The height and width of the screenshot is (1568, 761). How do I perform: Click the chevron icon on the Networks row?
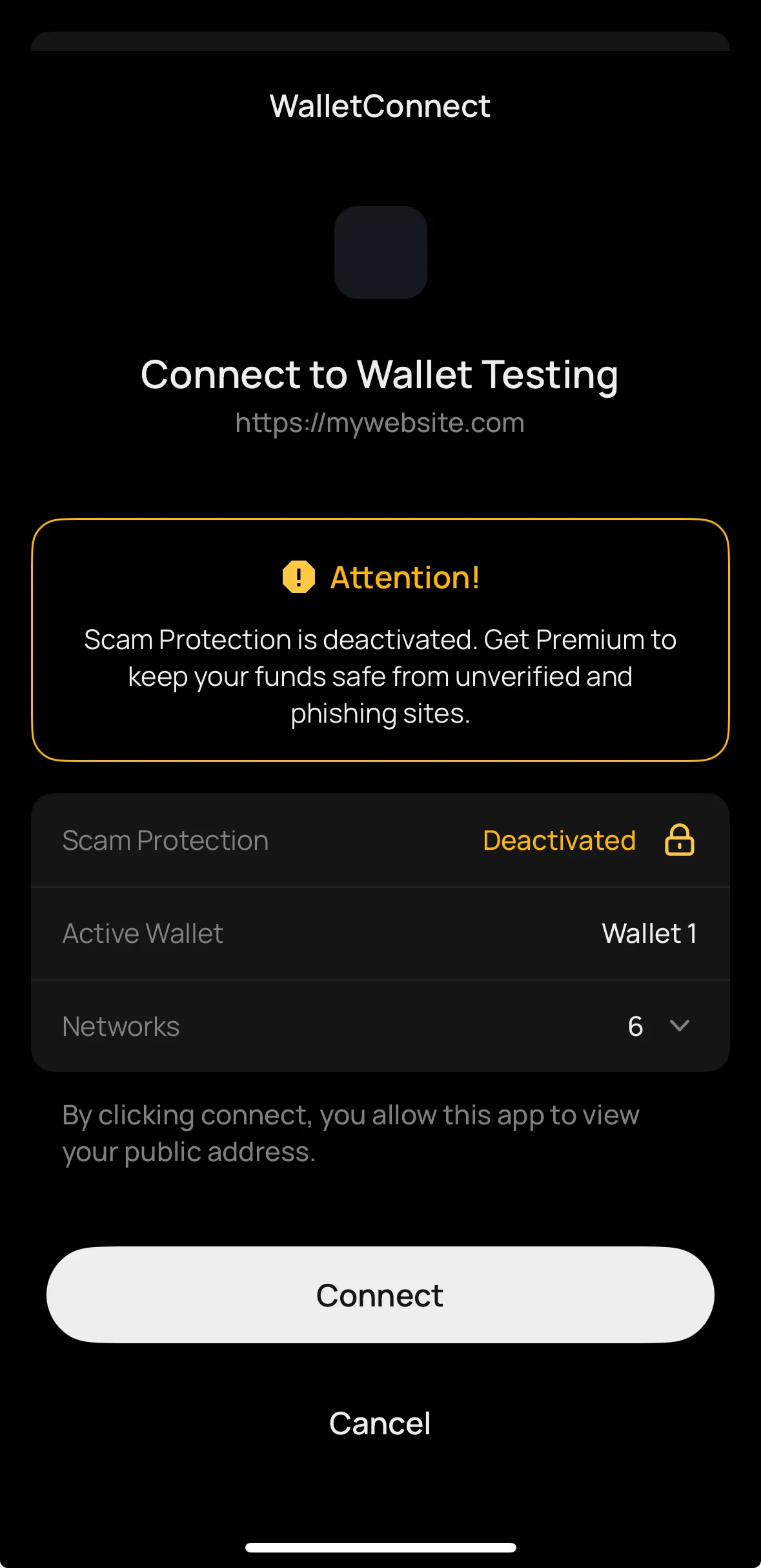[x=679, y=1026]
